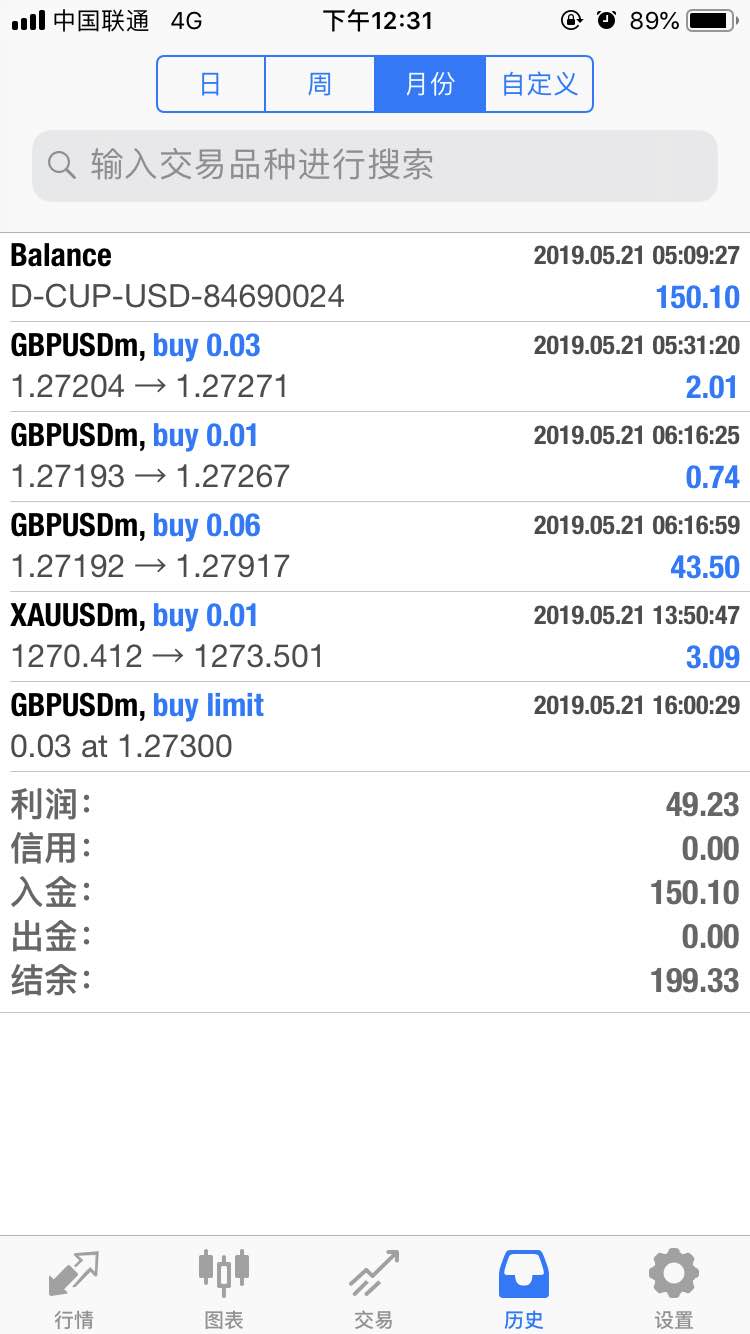Switch to the 日 (day) period filter
Viewport: 750px width, 1334px height.
pos(211,84)
